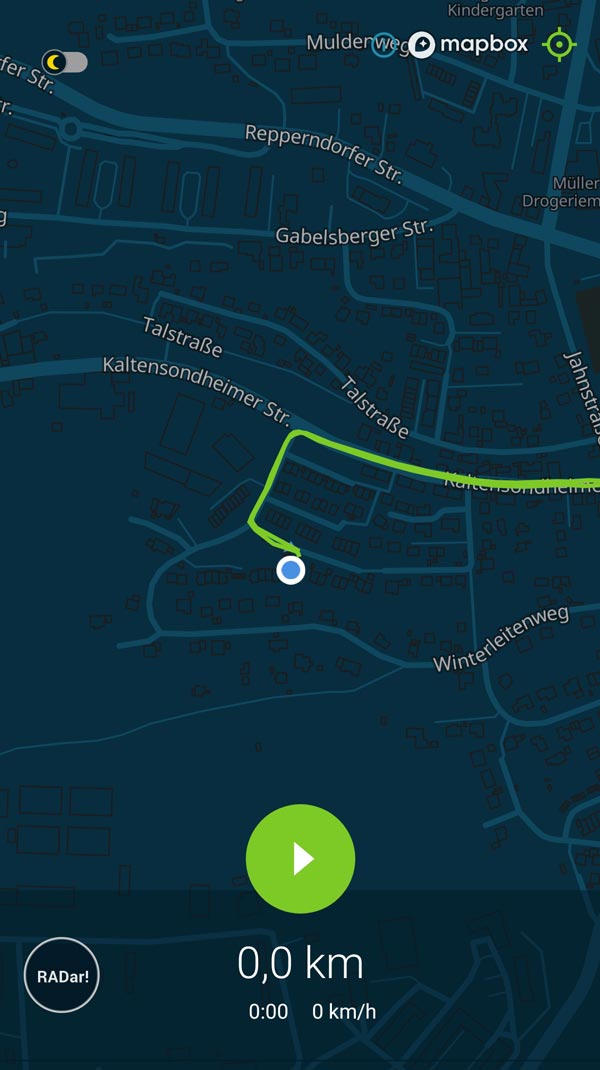The image size is (600, 1070).
Task: Start tracking with the green play button
Action: pyautogui.click(x=300, y=859)
